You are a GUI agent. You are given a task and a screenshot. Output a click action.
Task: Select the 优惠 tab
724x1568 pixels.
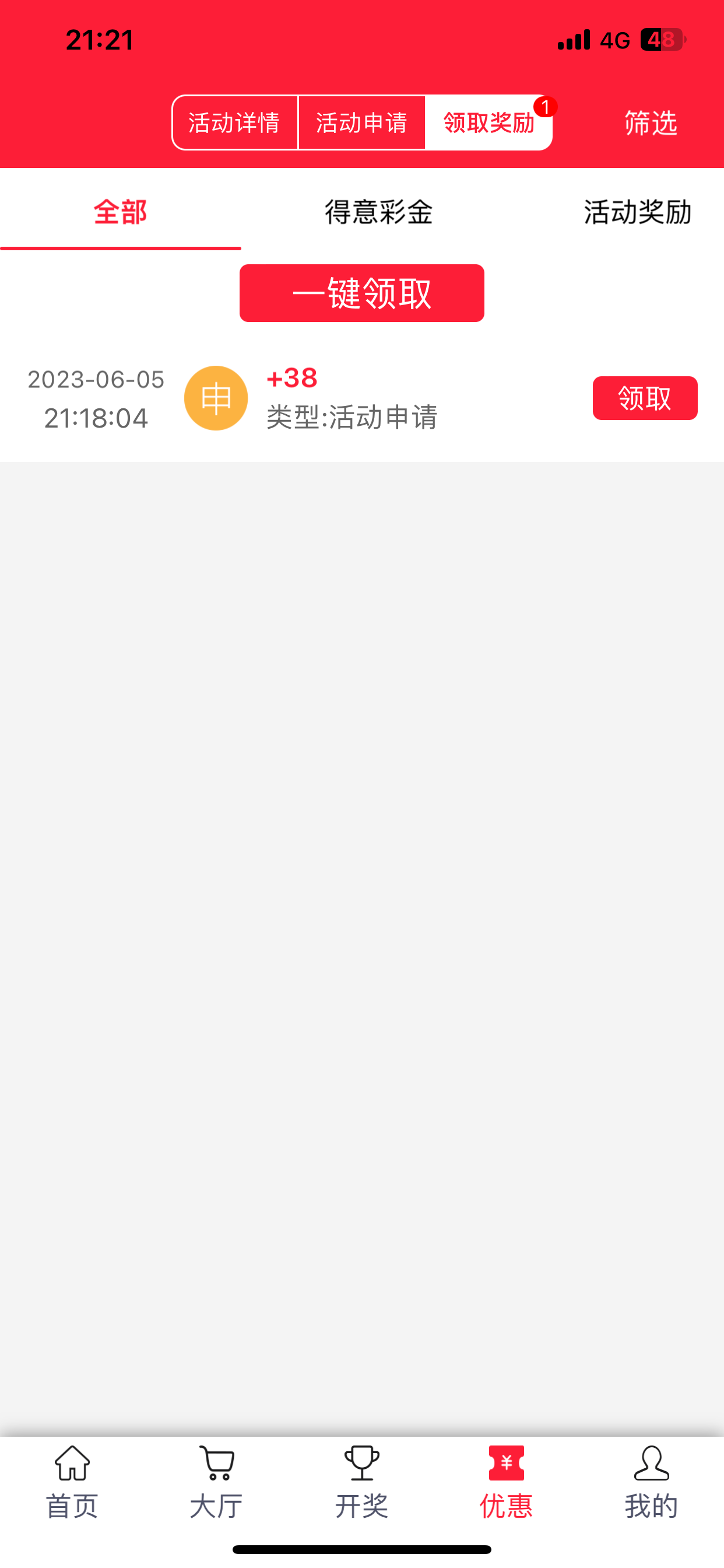click(x=506, y=1483)
